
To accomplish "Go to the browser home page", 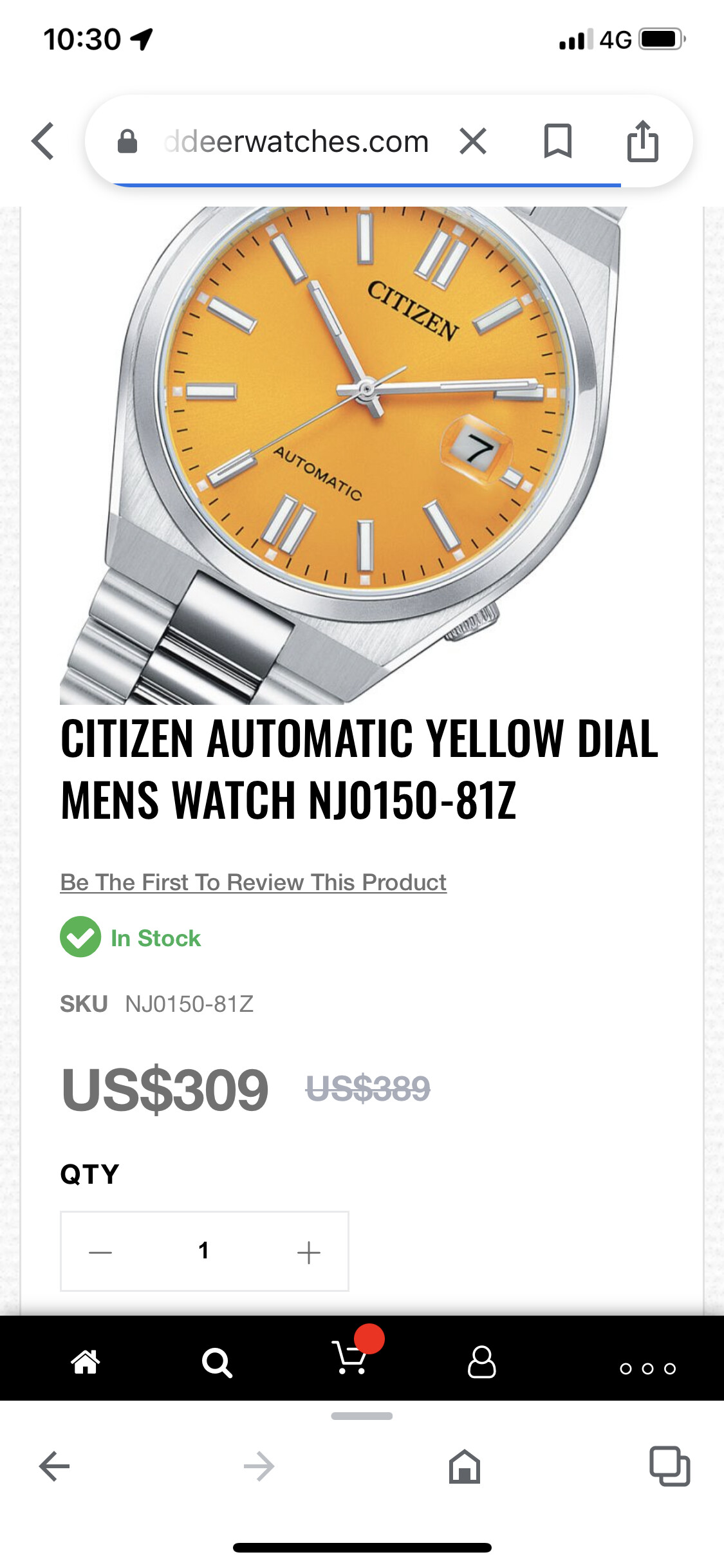I will [465, 1467].
